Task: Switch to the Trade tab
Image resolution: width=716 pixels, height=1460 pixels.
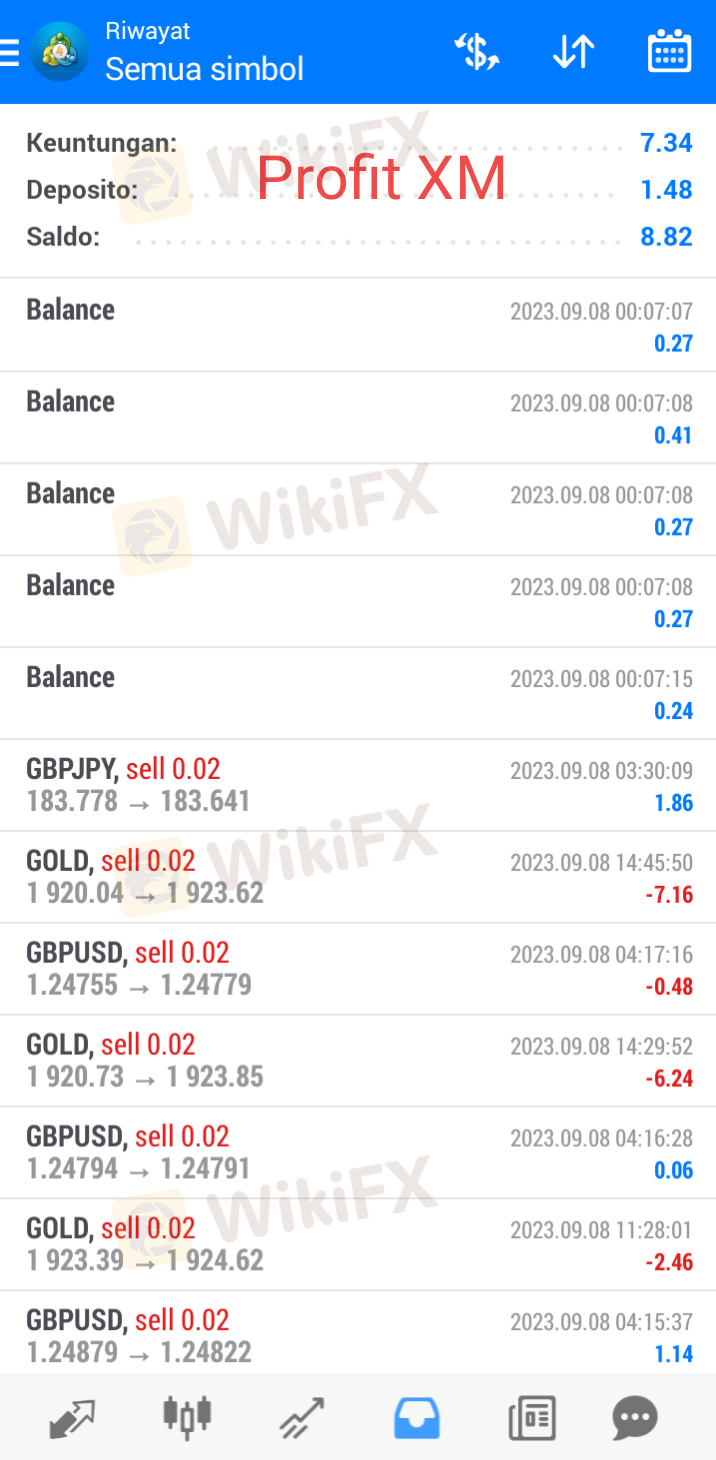Action: [x=302, y=1417]
